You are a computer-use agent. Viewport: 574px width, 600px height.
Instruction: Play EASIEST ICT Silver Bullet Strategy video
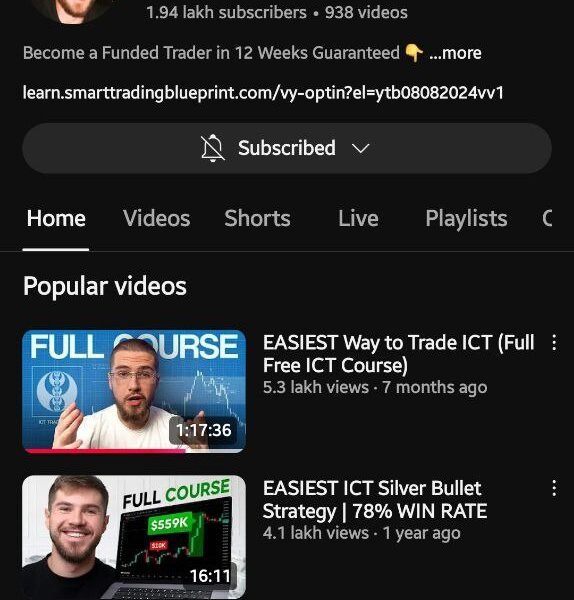tap(134, 537)
